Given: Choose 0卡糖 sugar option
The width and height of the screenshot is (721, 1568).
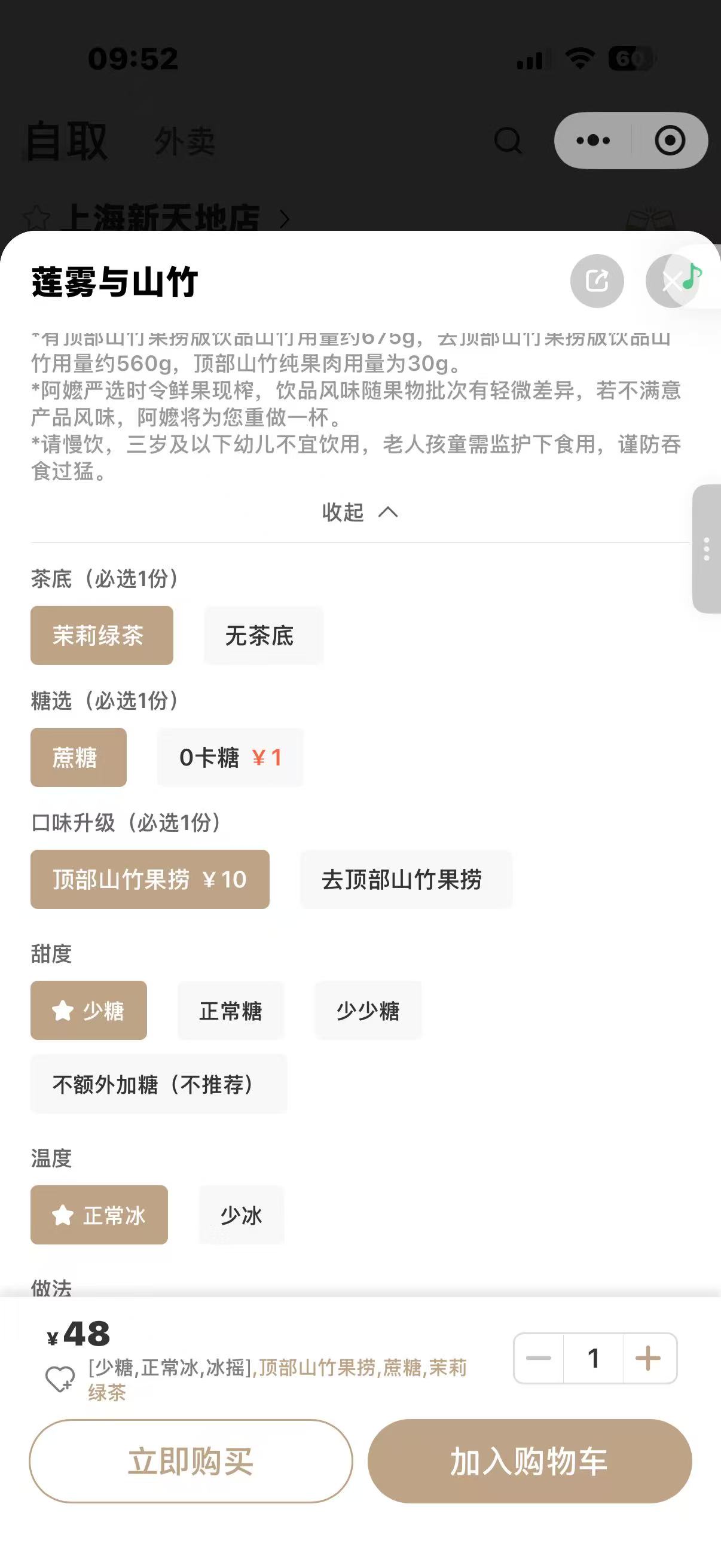Looking at the screenshot, I should point(230,756).
